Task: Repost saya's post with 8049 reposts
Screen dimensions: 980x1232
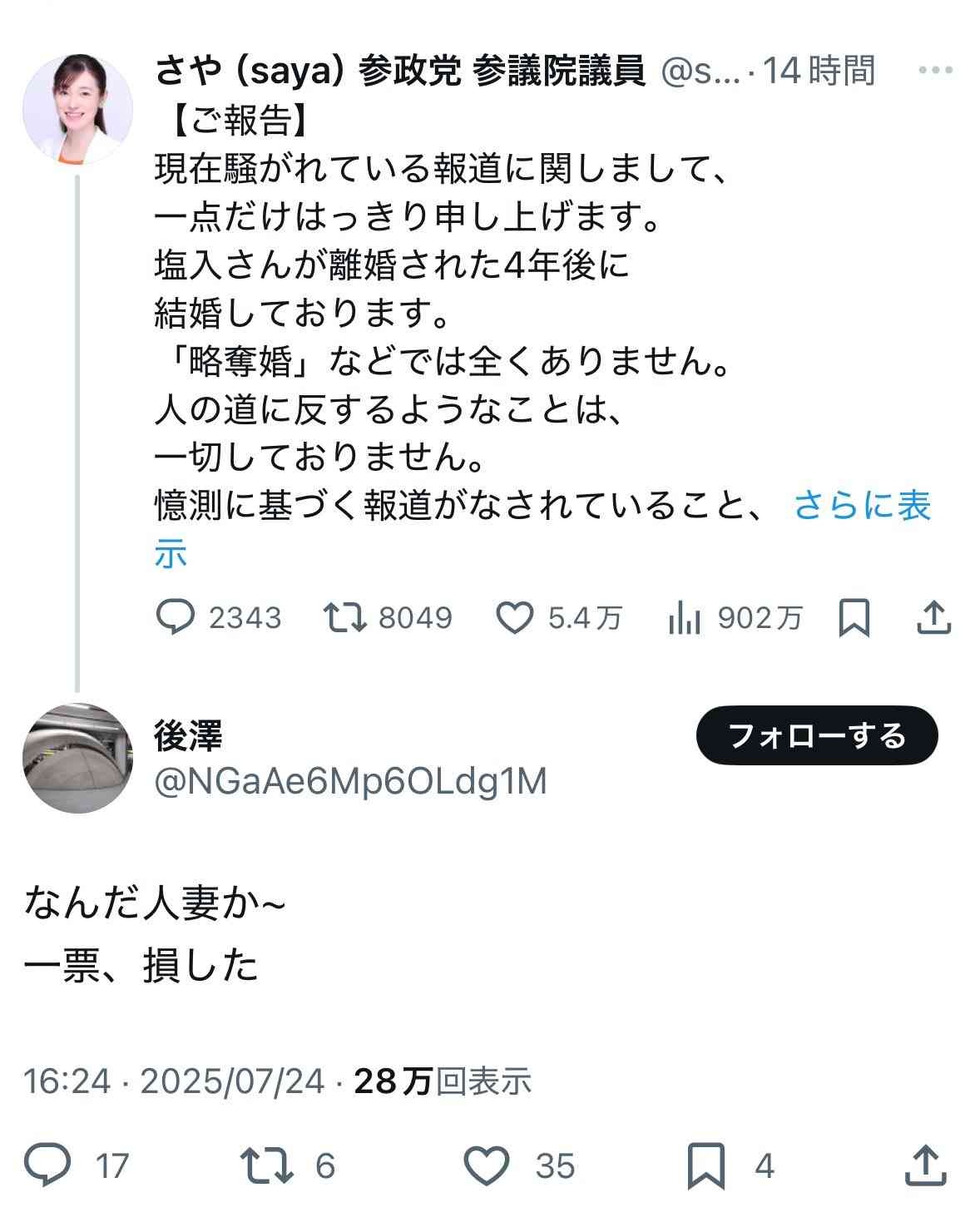Action: coord(345,618)
